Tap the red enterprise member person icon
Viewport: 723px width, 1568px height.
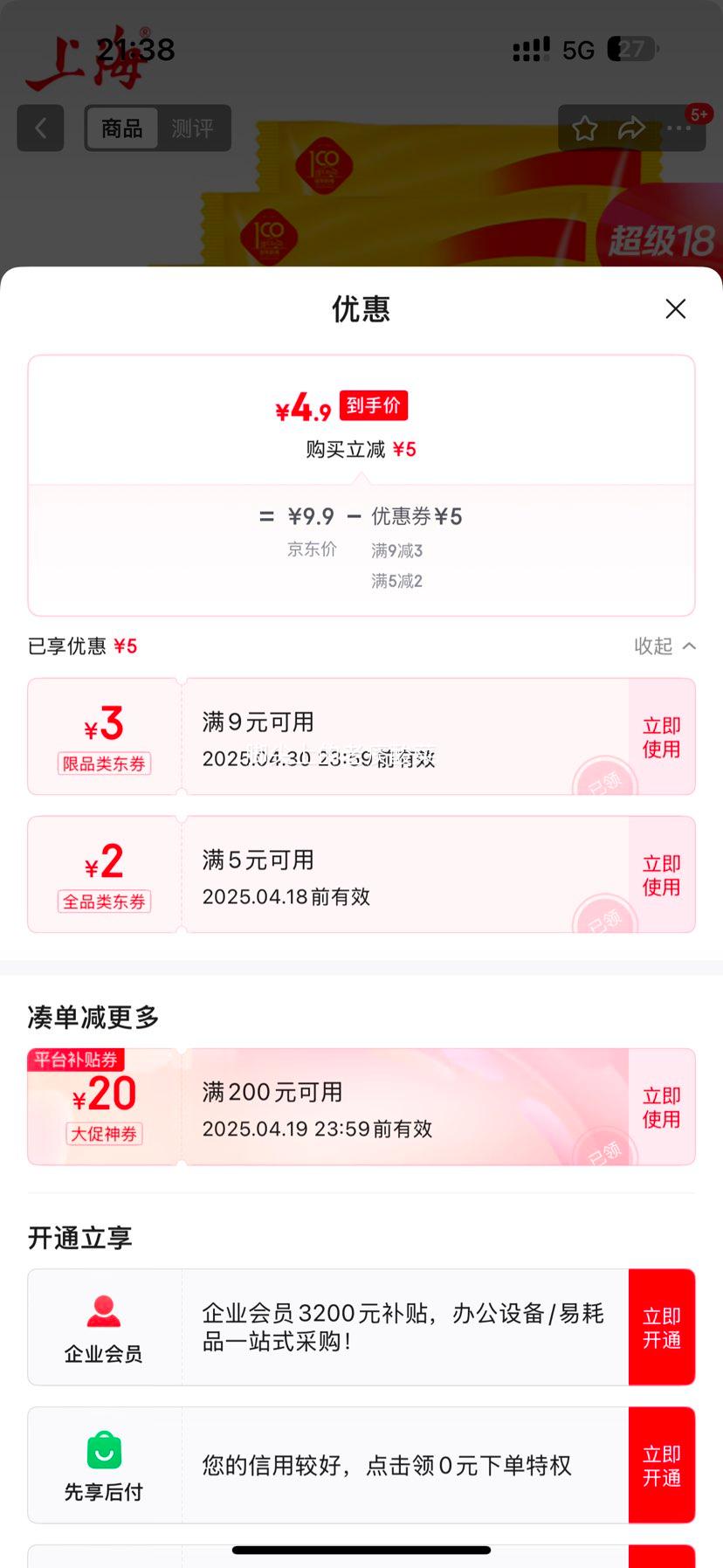(x=105, y=1312)
